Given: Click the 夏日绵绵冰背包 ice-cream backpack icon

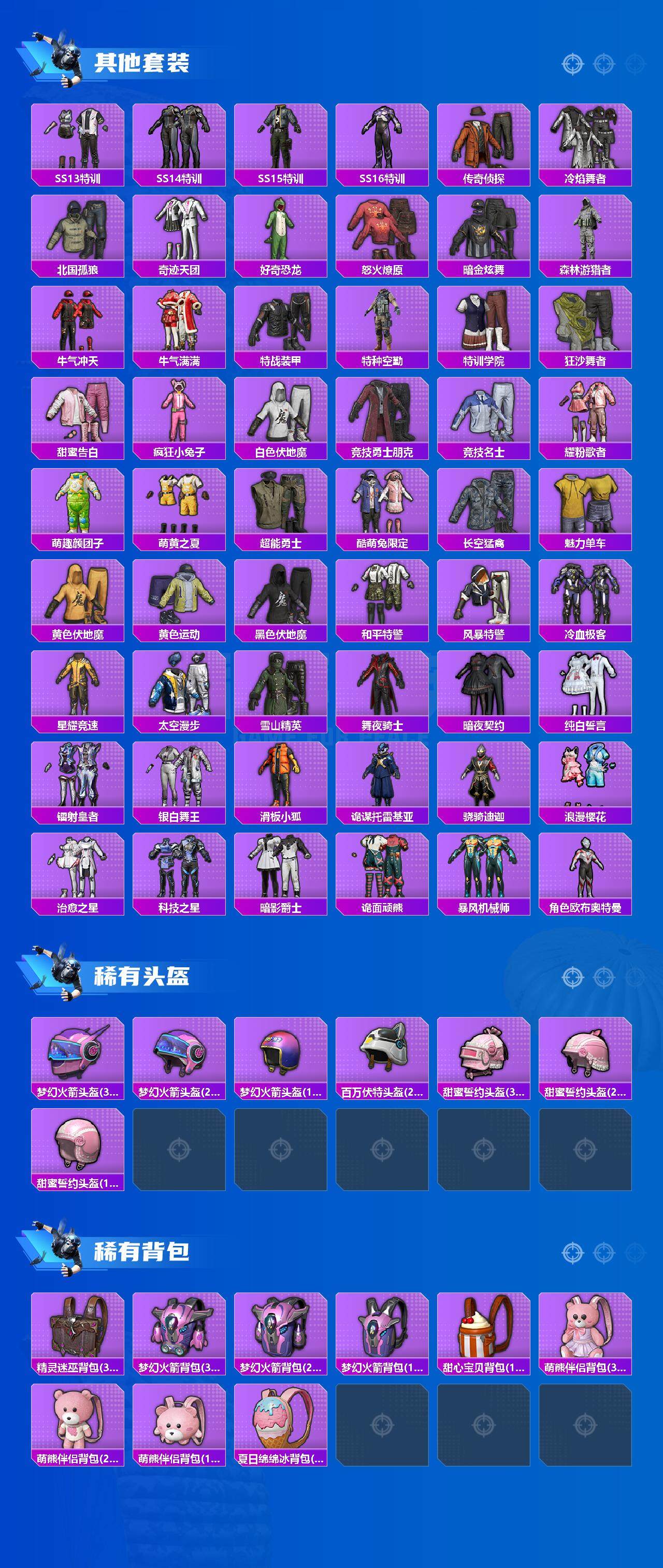Looking at the screenshot, I should tap(286, 1418).
